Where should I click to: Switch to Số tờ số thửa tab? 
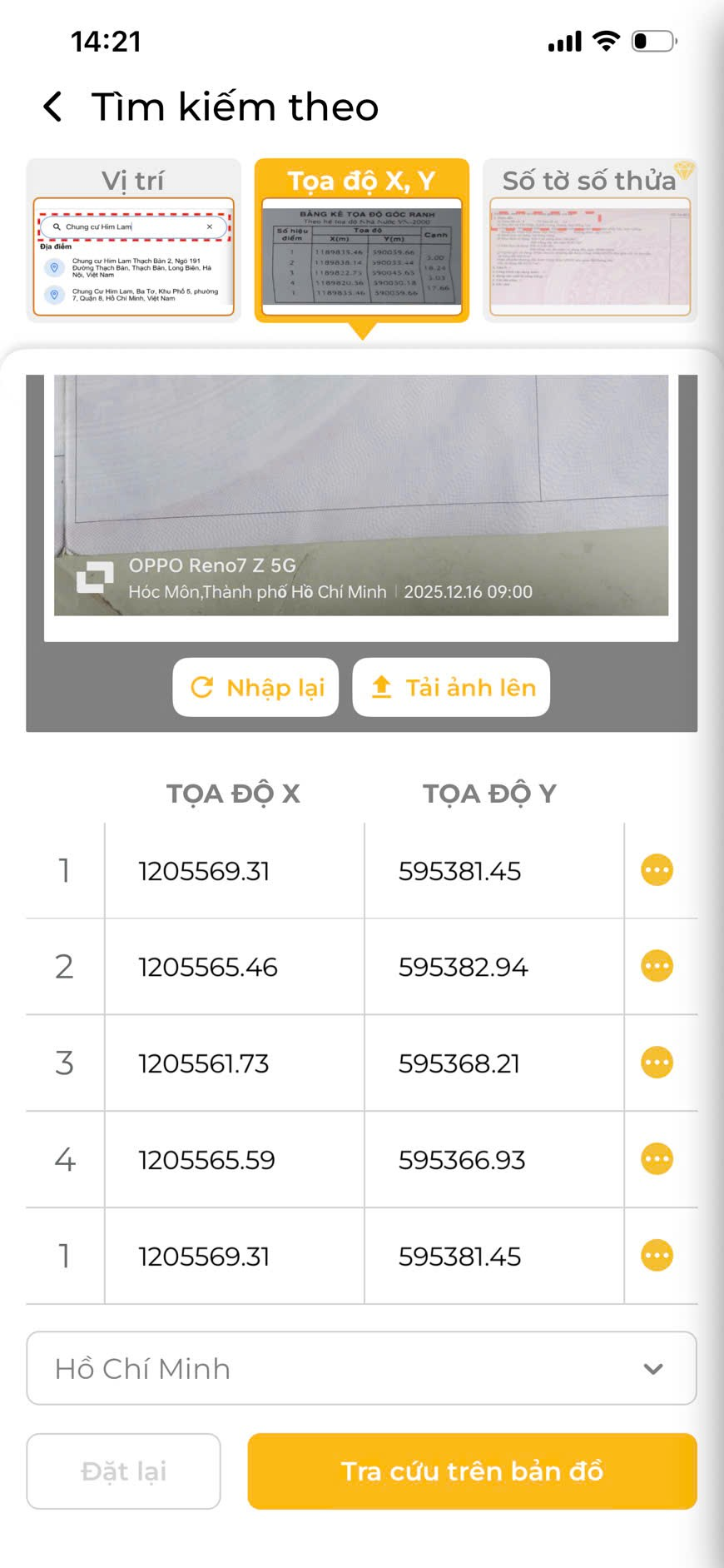pos(590,240)
